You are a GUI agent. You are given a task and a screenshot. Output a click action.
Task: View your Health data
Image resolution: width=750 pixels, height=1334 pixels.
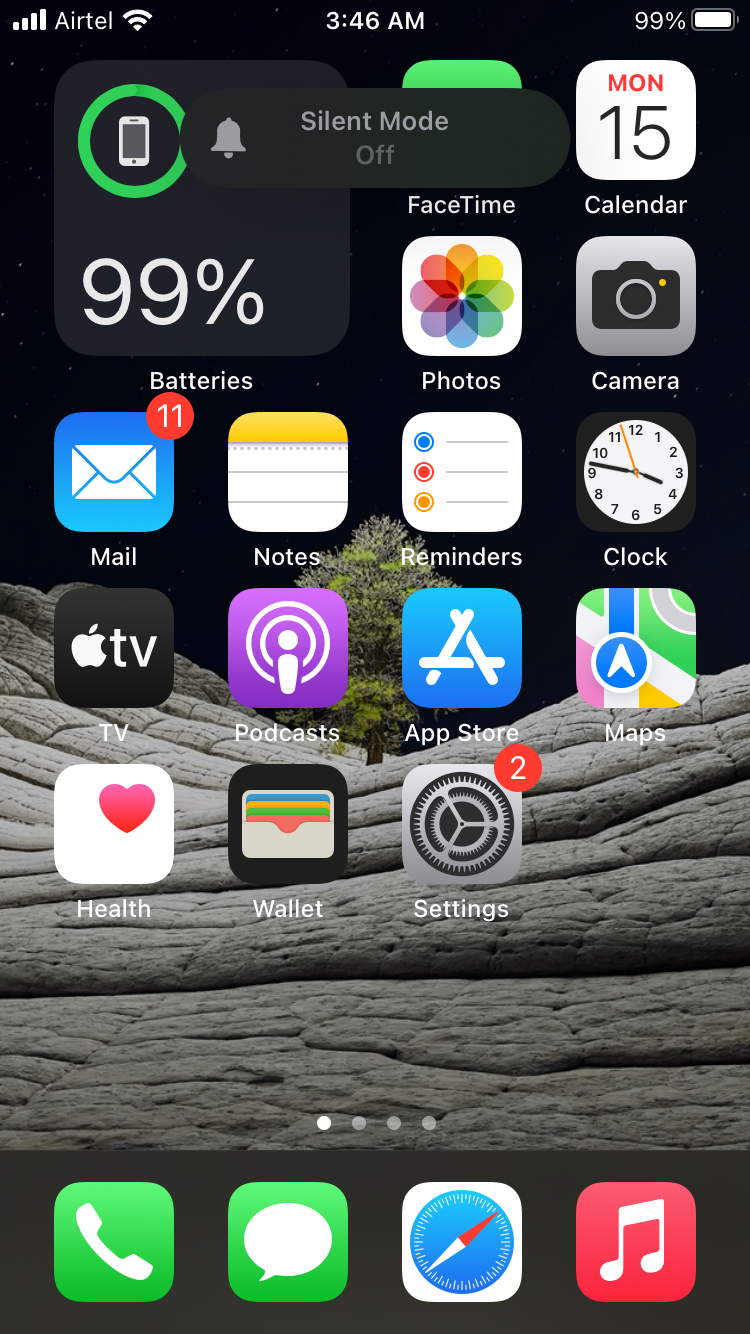pyautogui.click(x=113, y=824)
